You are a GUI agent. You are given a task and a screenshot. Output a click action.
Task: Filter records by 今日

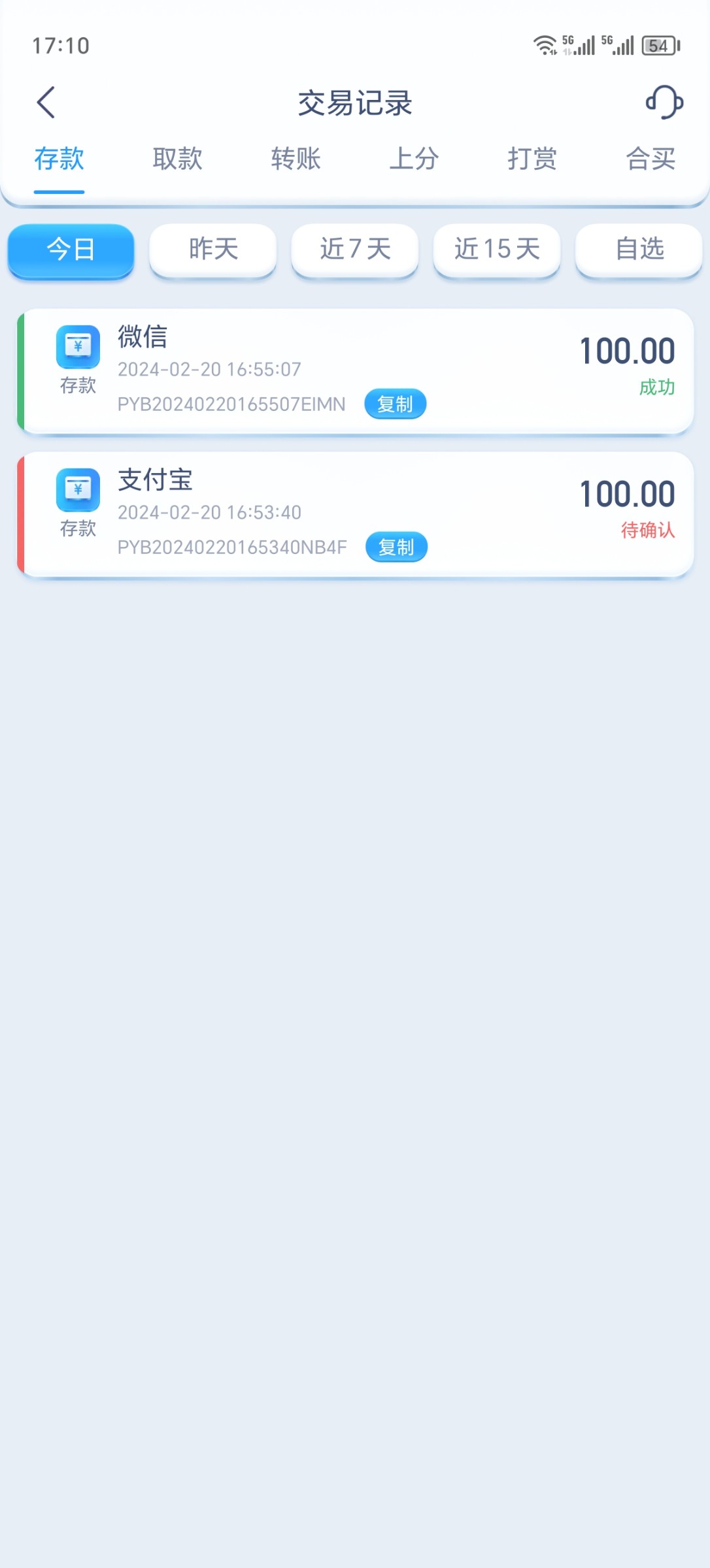point(71,250)
